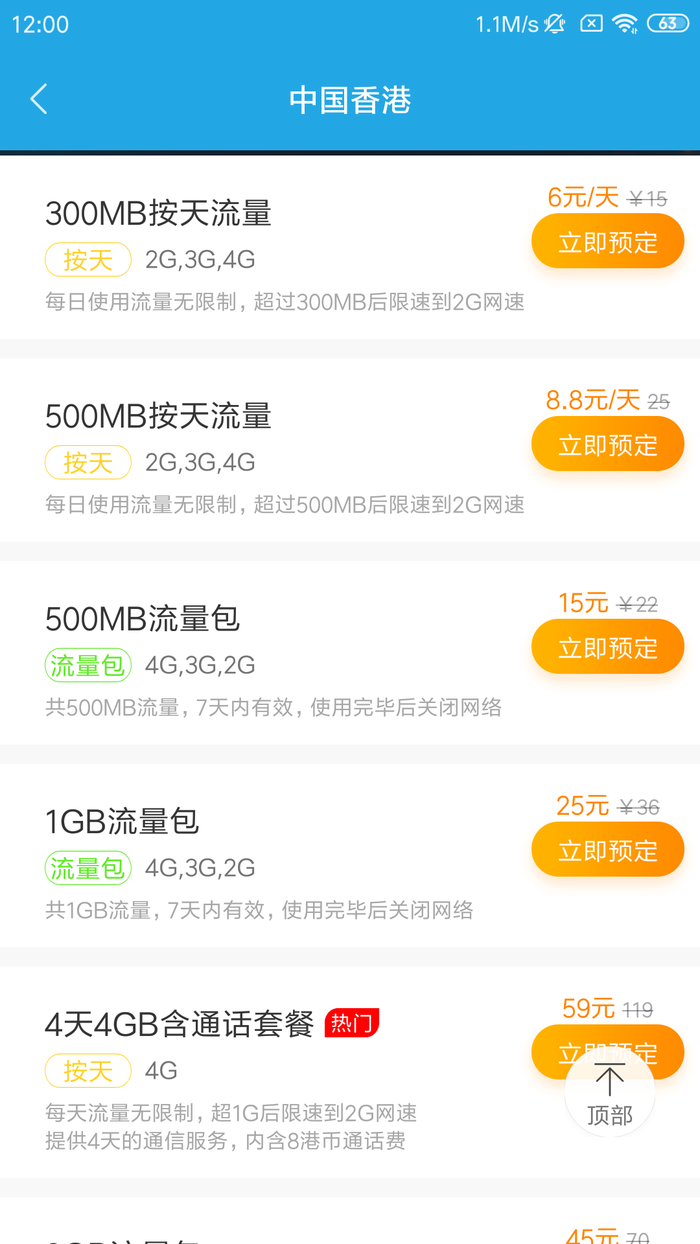Jump to top with the 顶部 button
The width and height of the screenshot is (700, 1244).
tap(609, 1094)
